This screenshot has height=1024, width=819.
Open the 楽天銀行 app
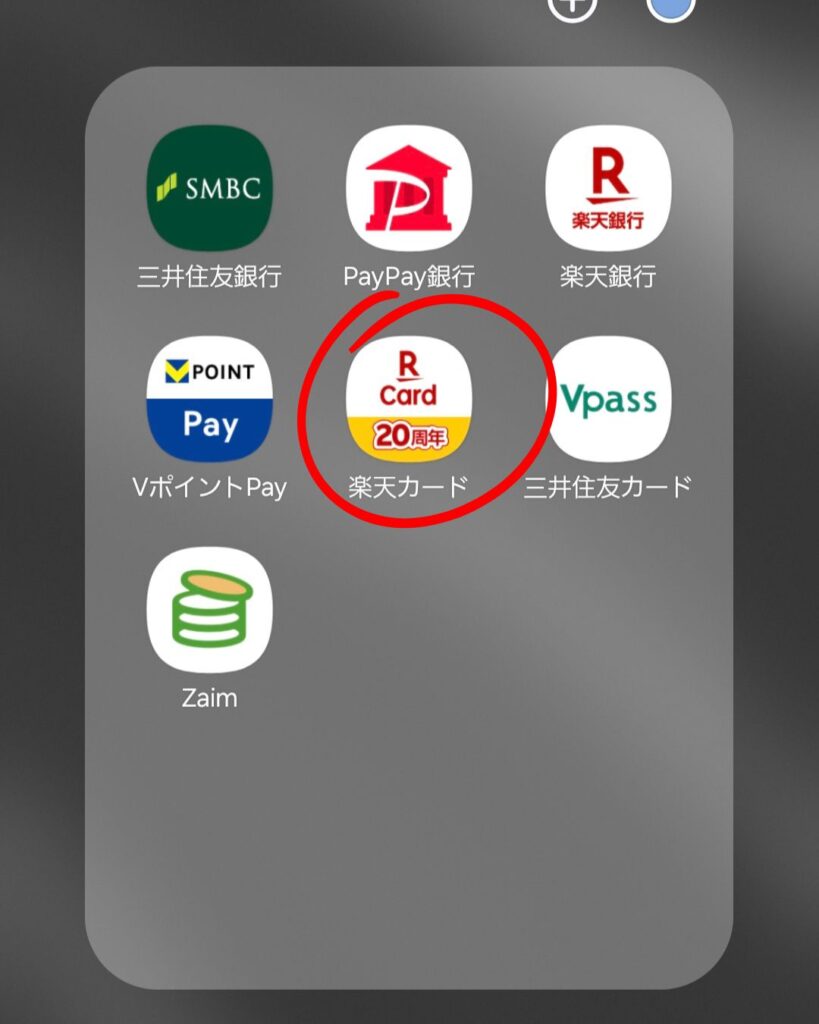[608, 189]
